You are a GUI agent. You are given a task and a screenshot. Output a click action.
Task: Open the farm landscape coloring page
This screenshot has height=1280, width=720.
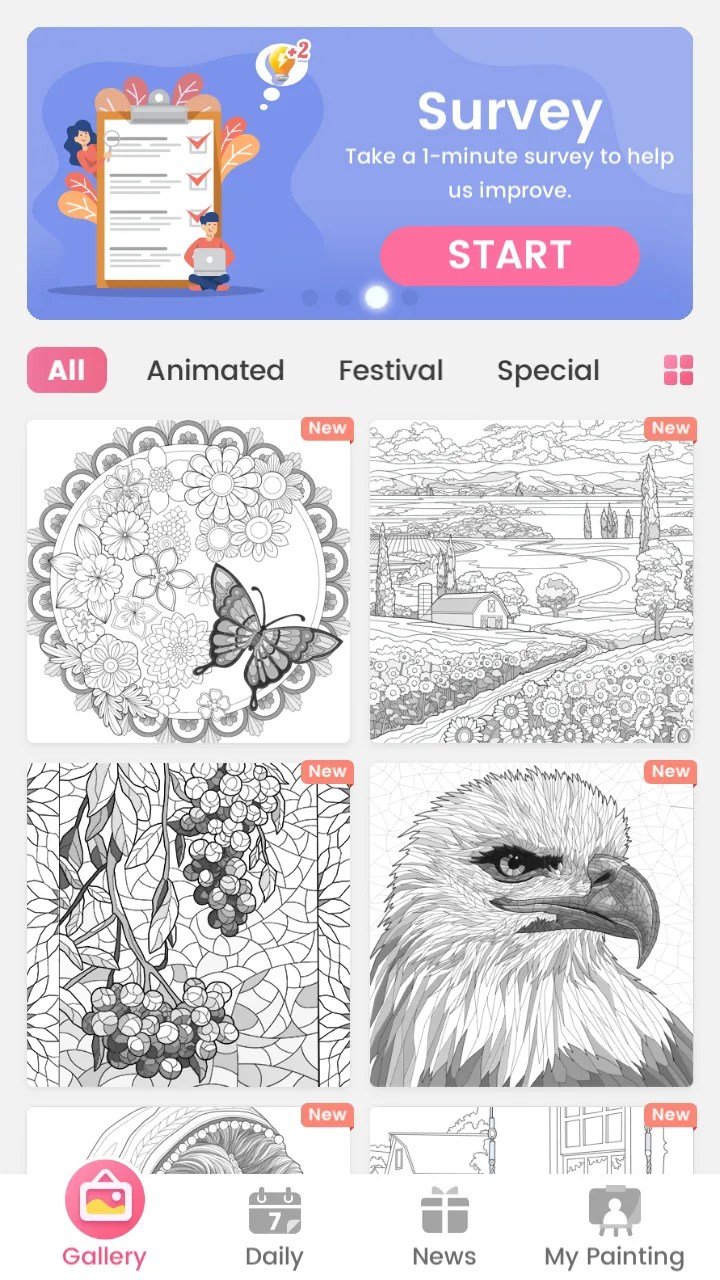tap(531, 581)
